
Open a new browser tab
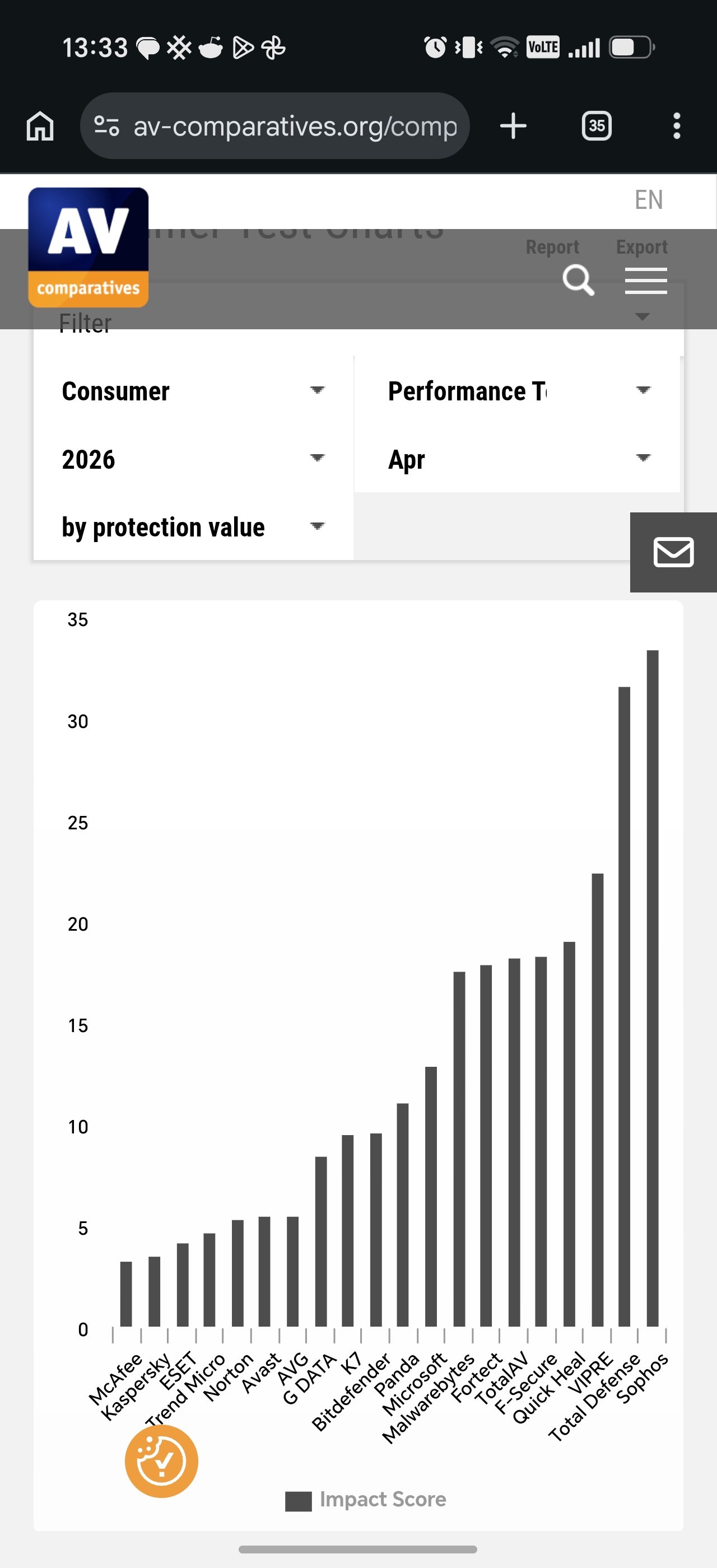513,126
